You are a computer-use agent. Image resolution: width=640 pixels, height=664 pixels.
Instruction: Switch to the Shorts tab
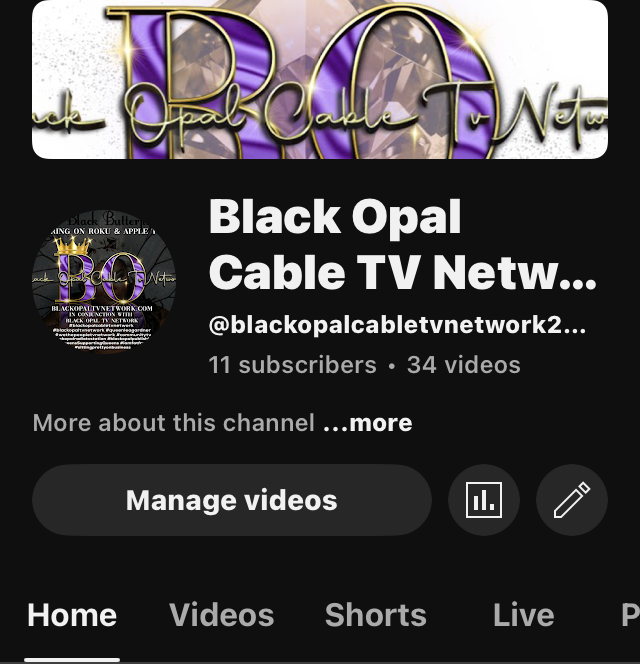pyautogui.click(x=375, y=615)
